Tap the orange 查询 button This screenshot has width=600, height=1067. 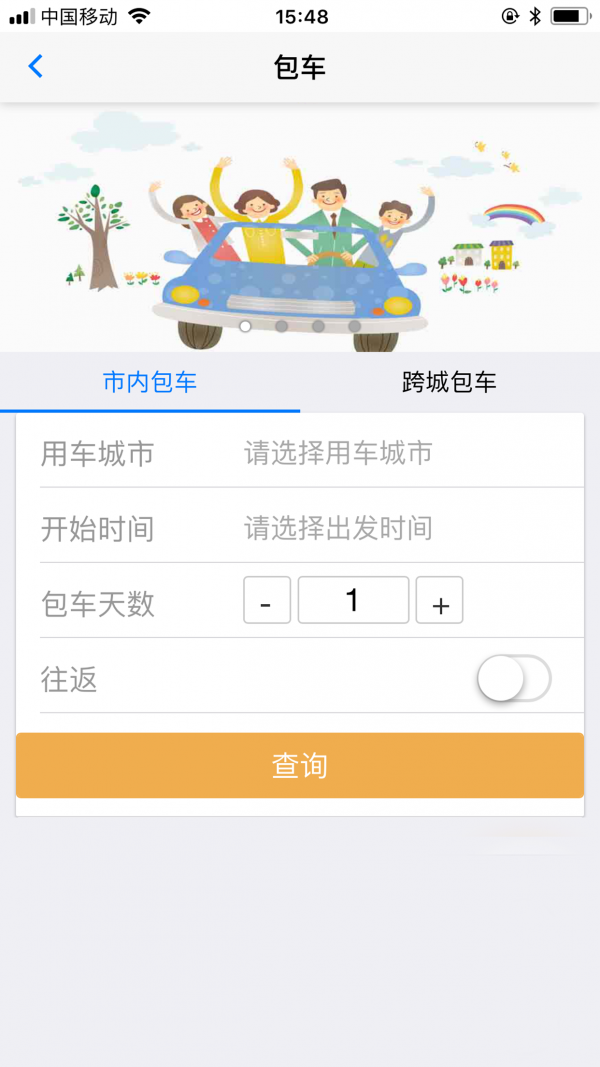[299, 766]
